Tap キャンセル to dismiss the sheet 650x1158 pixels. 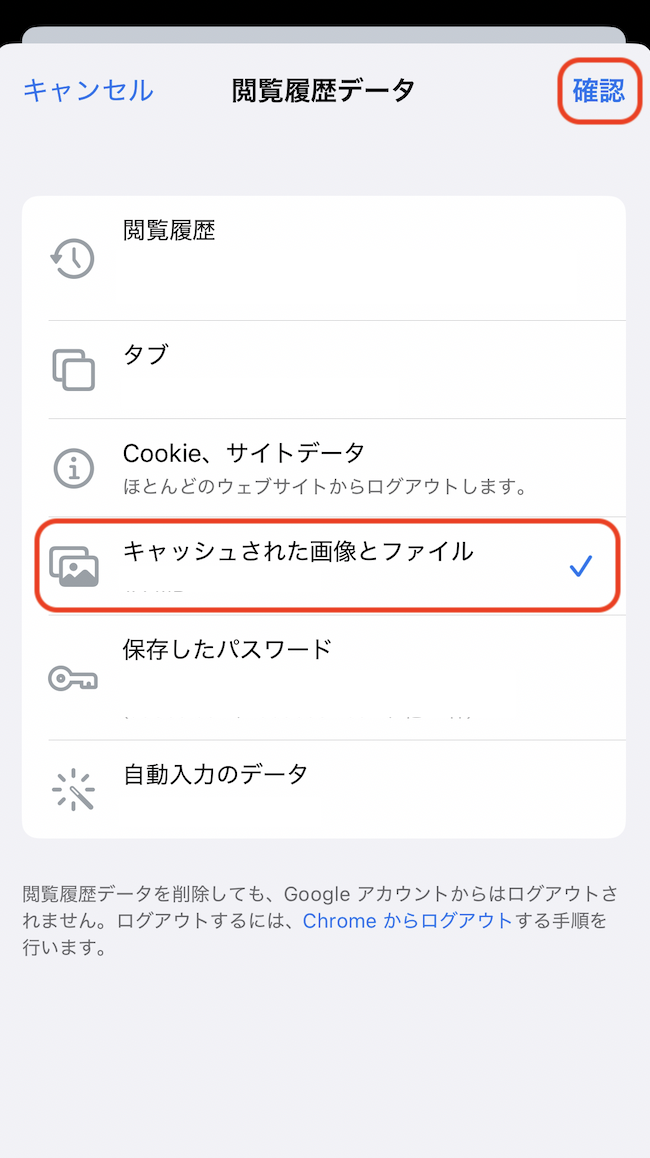[x=88, y=91]
